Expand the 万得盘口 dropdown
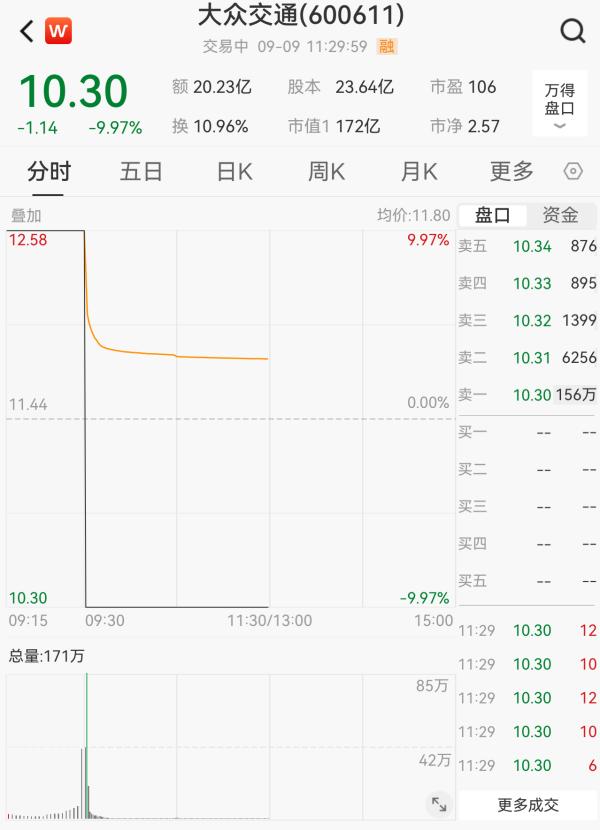The width and height of the screenshot is (600, 830). pyautogui.click(x=559, y=104)
